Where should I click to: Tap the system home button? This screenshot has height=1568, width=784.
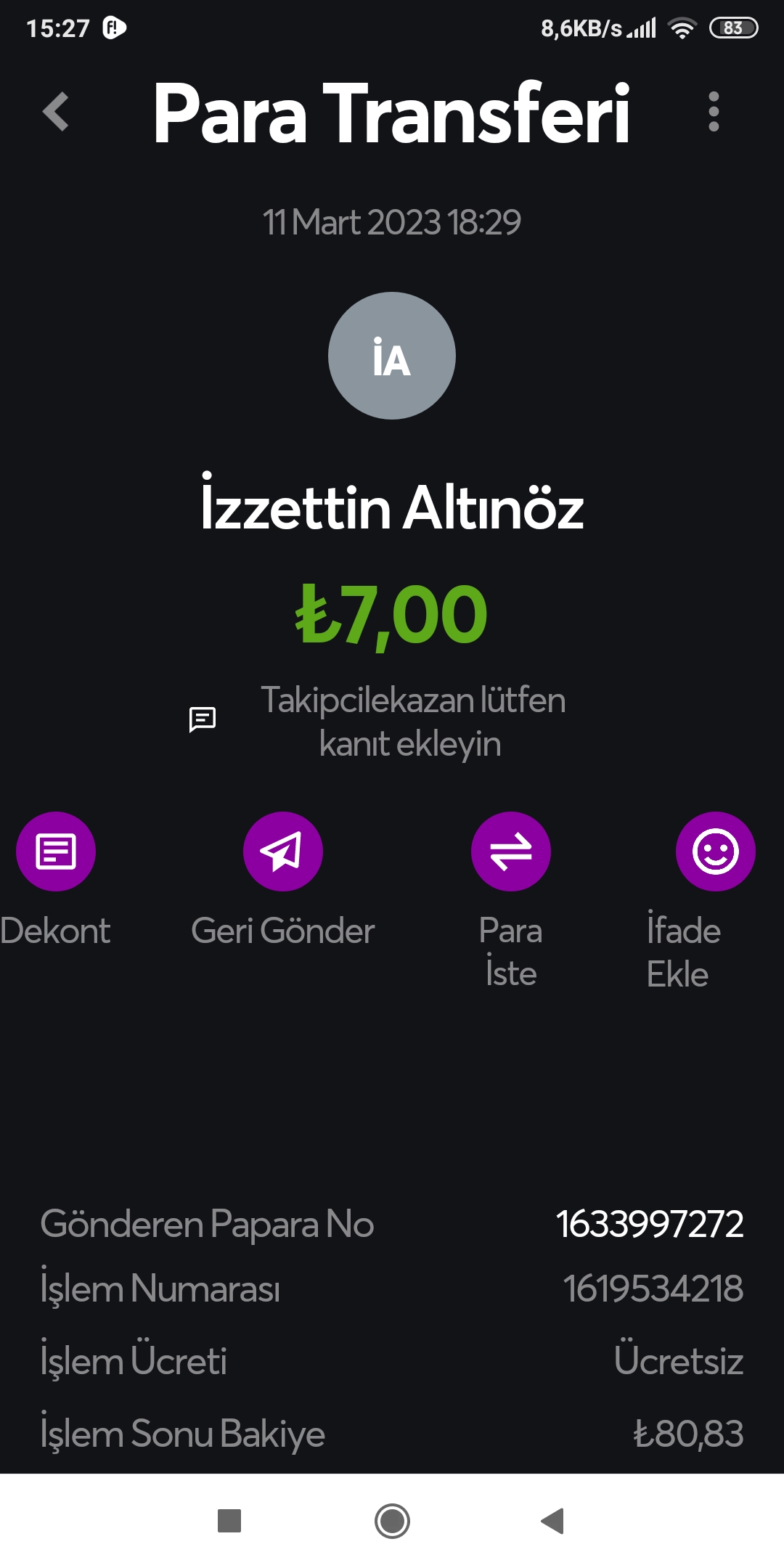[392, 1521]
